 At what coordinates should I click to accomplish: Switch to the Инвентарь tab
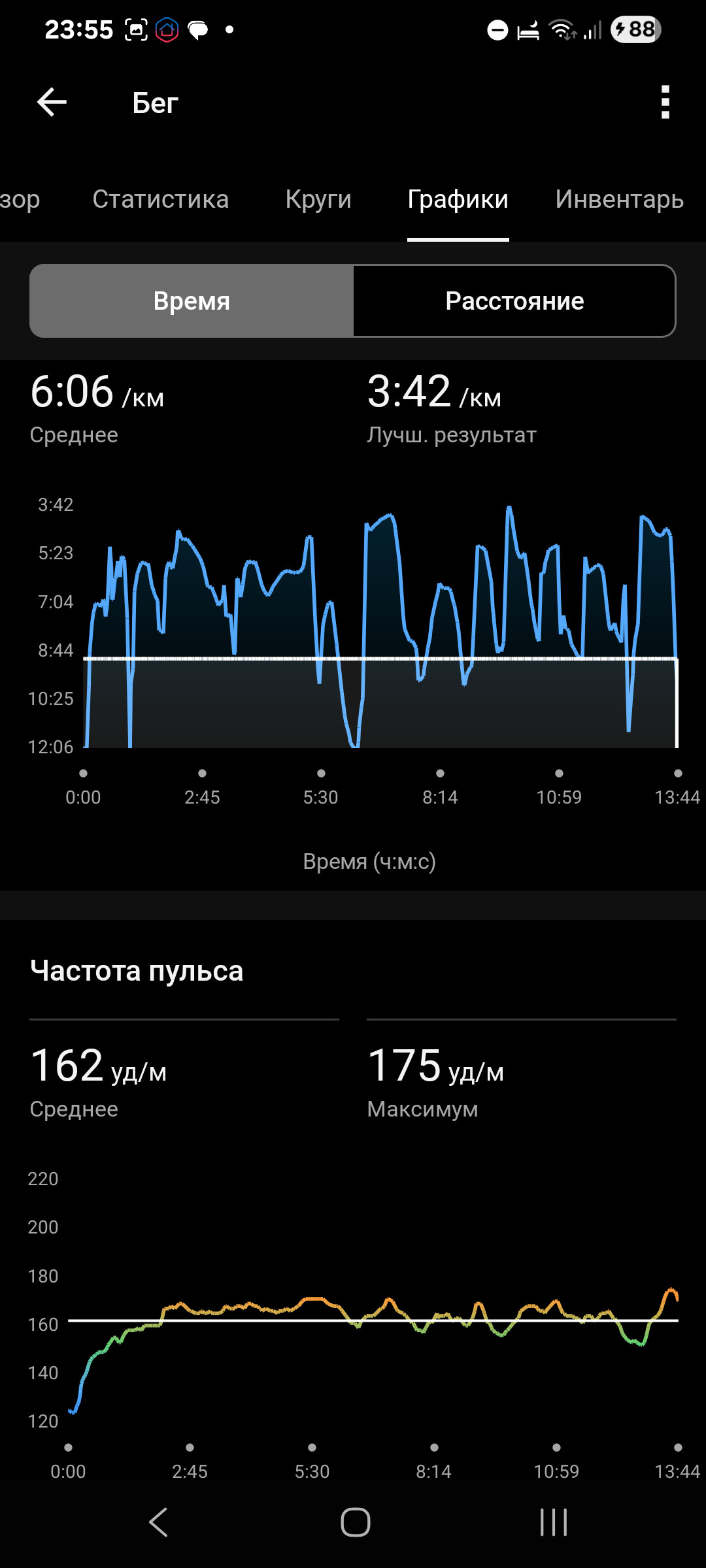(620, 199)
